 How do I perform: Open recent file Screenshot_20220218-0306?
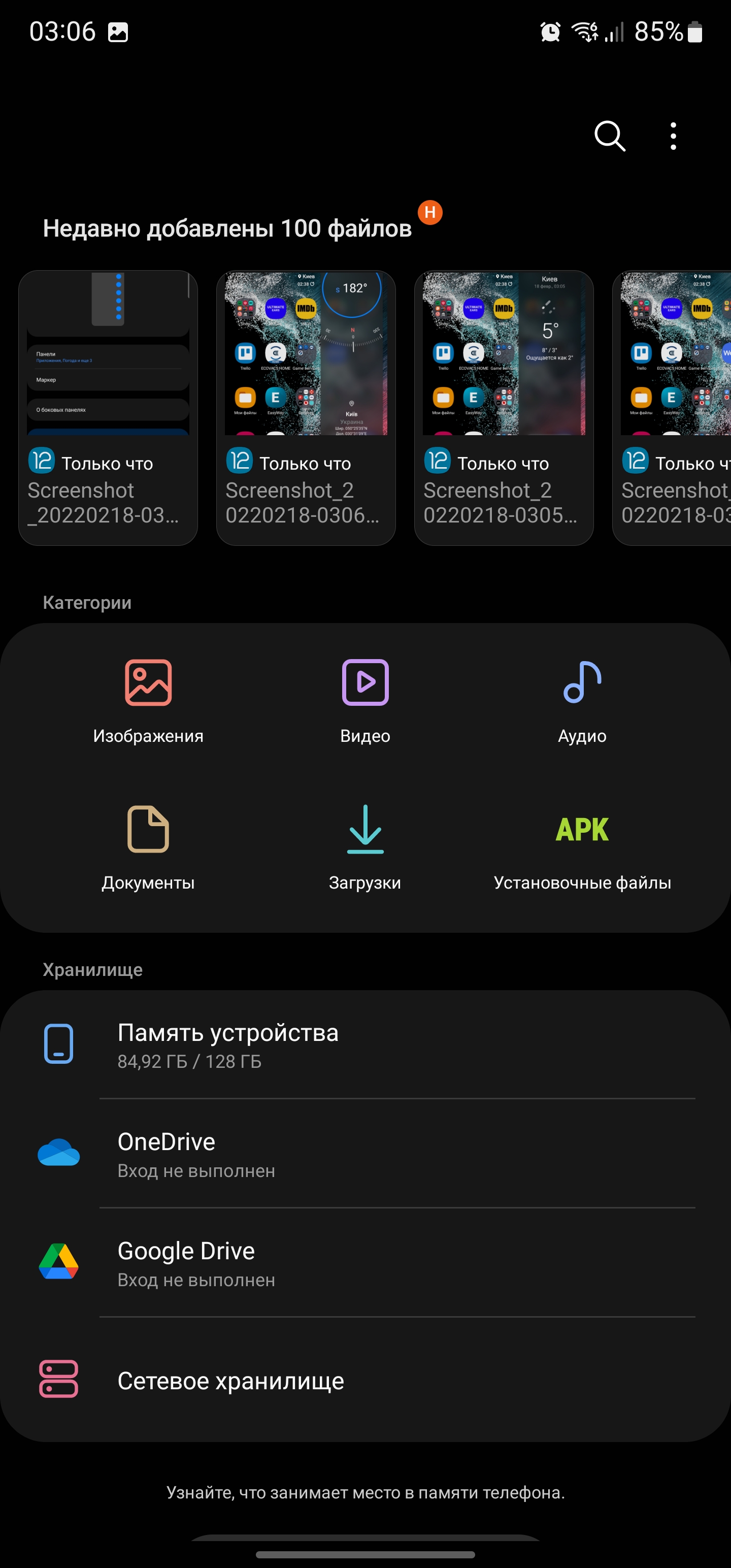pyautogui.click(x=306, y=407)
